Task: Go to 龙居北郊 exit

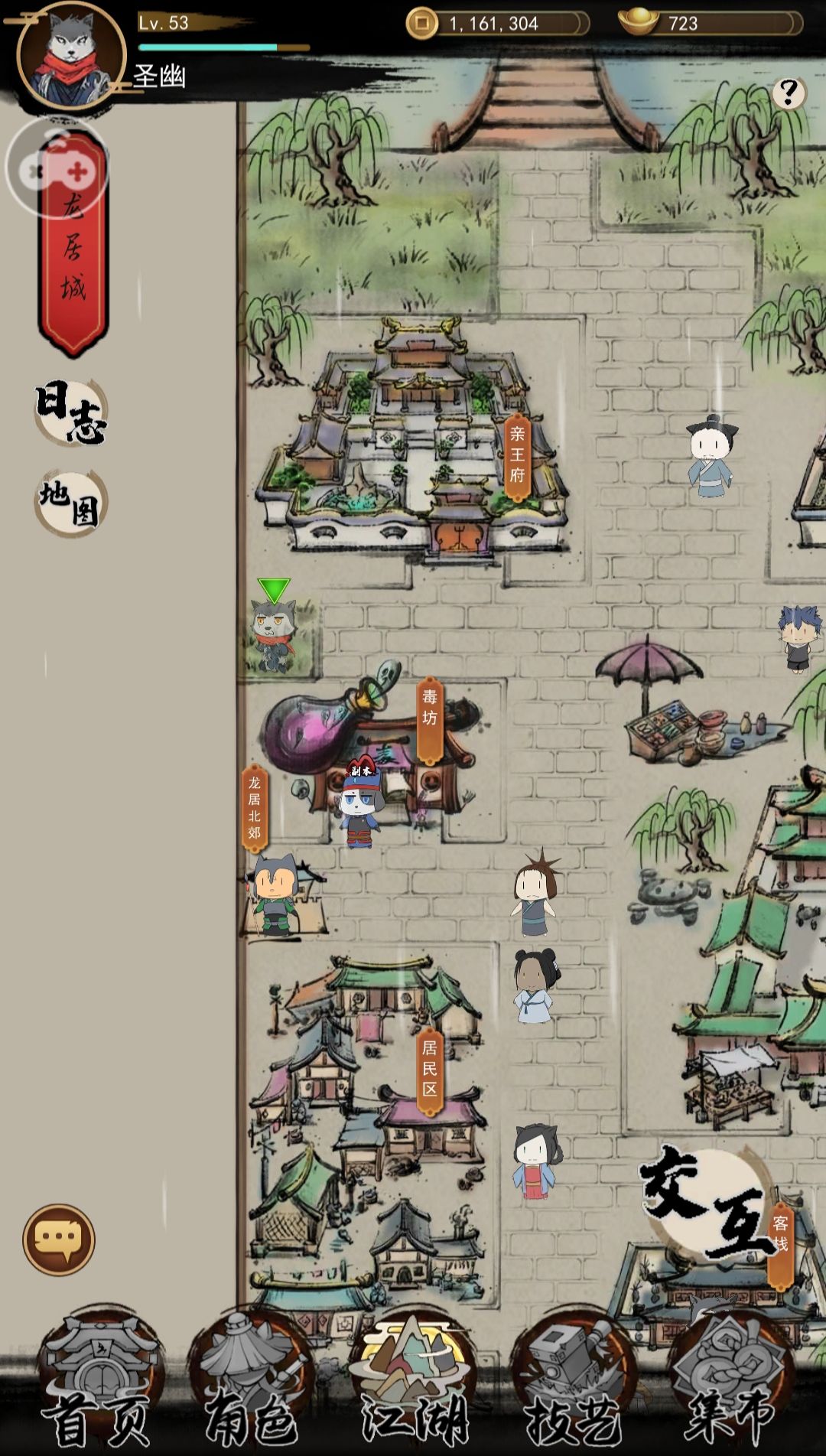Action: tap(255, 808)
